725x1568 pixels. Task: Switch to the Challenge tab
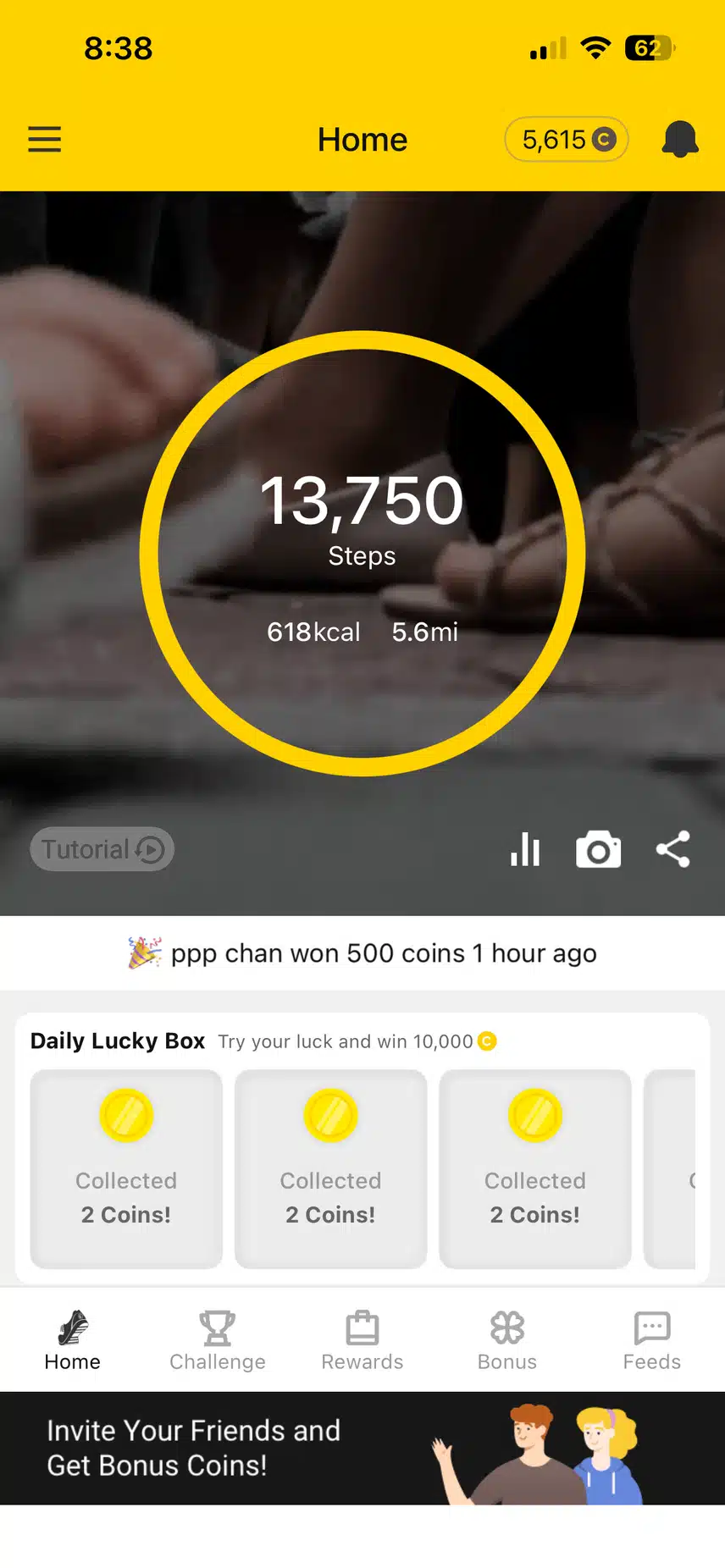coord(218,1341)
